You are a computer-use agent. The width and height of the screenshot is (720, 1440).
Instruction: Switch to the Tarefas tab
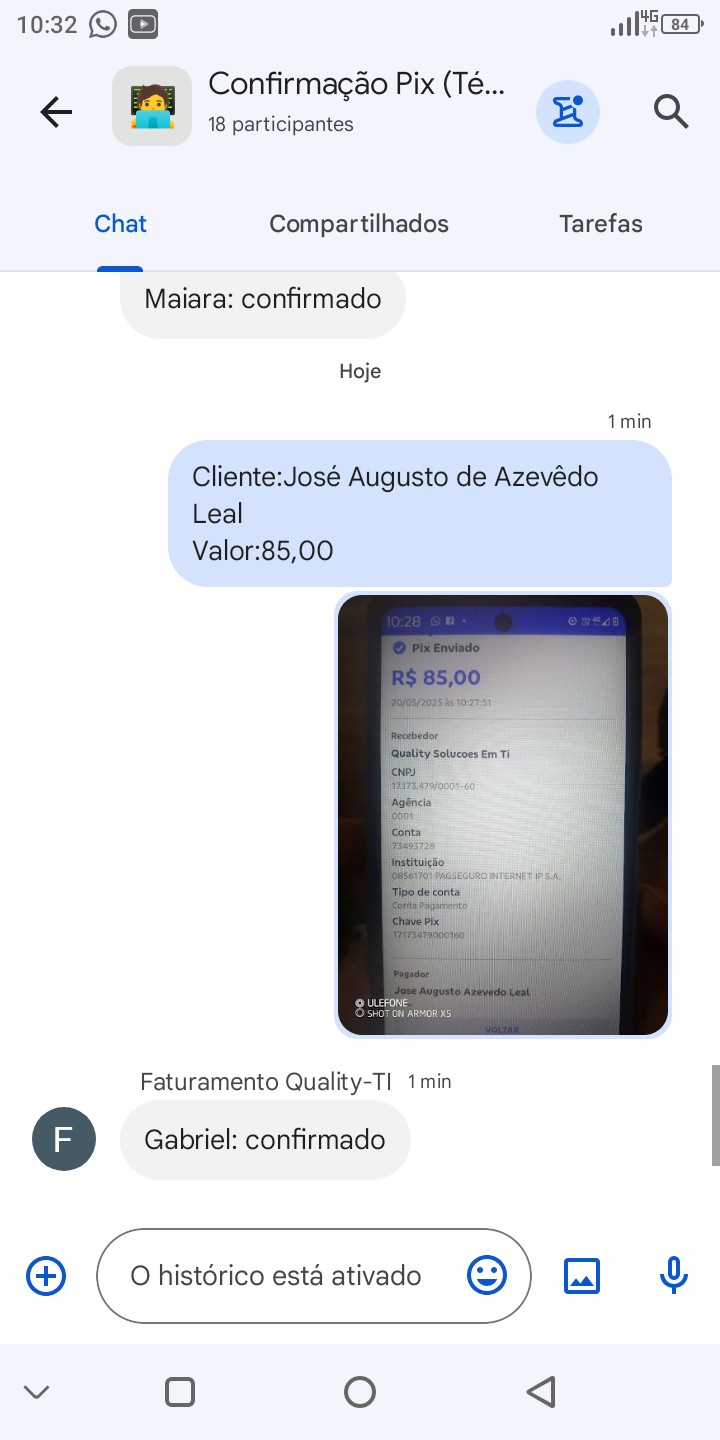600,224
